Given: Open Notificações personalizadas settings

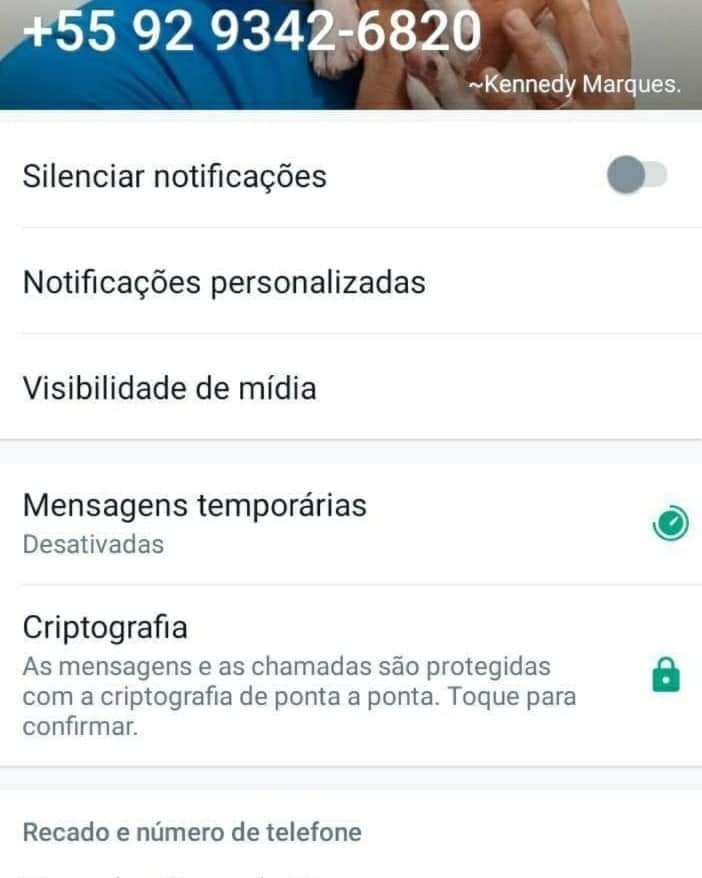Looking at the screenshot, I should 224,283.
